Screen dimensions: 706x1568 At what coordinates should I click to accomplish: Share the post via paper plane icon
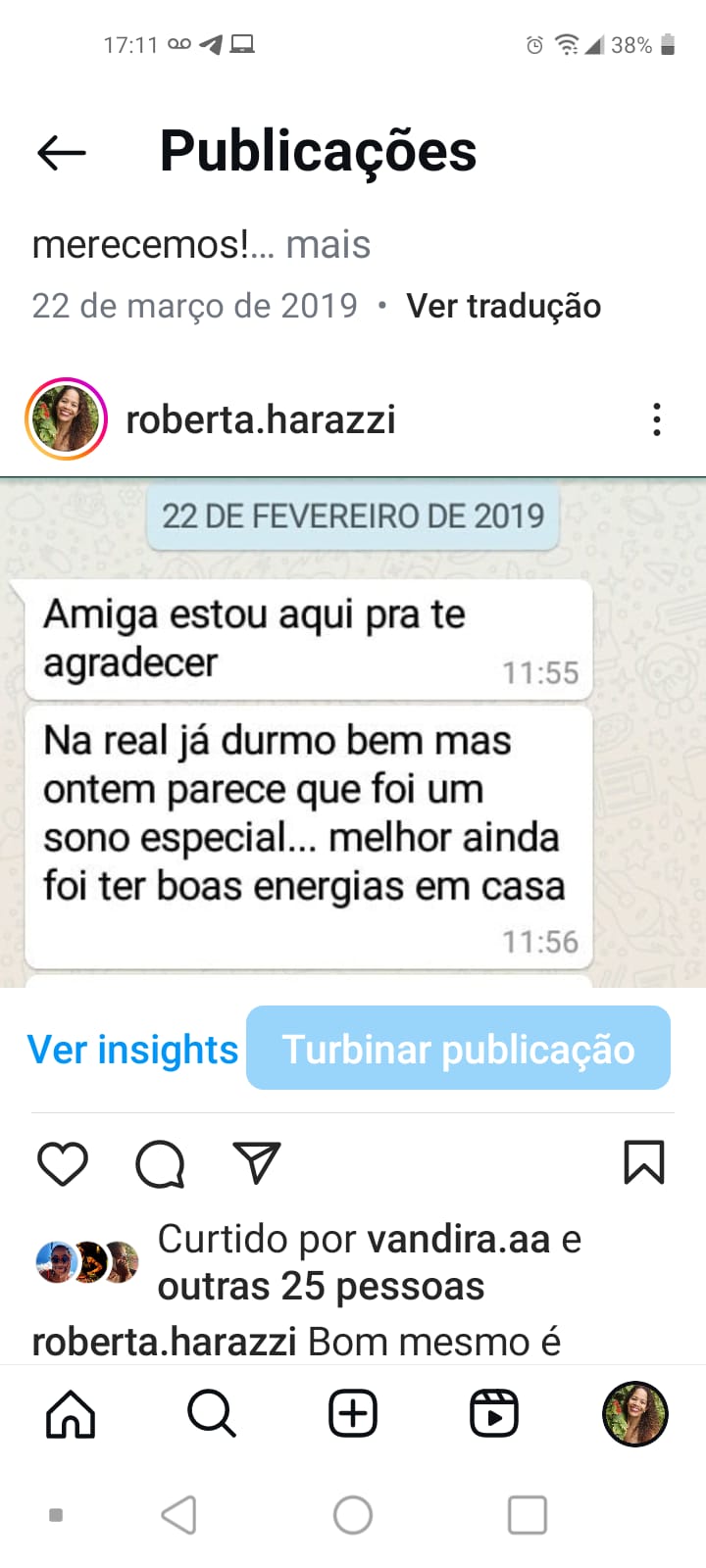(257, 1162)
